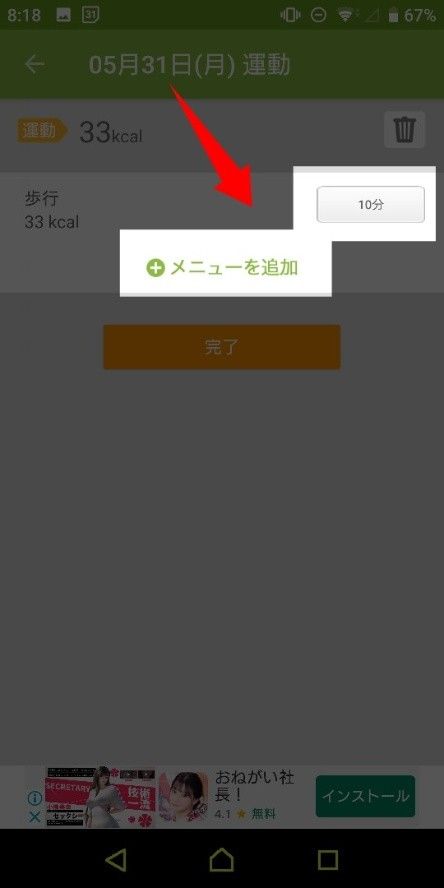Tap メニューを追加 to add a menu

click(x=222, y=267)
